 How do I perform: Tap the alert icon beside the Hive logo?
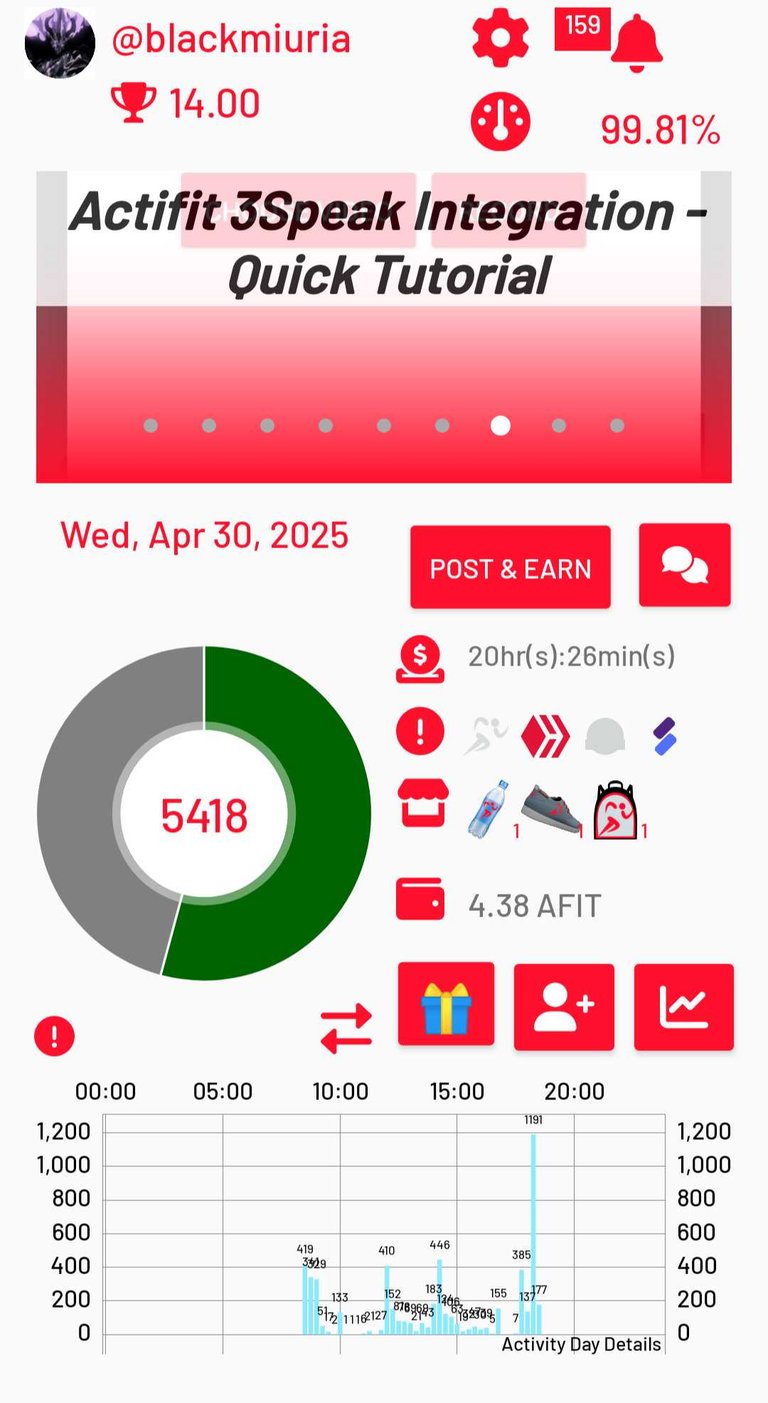coord(420,733)
